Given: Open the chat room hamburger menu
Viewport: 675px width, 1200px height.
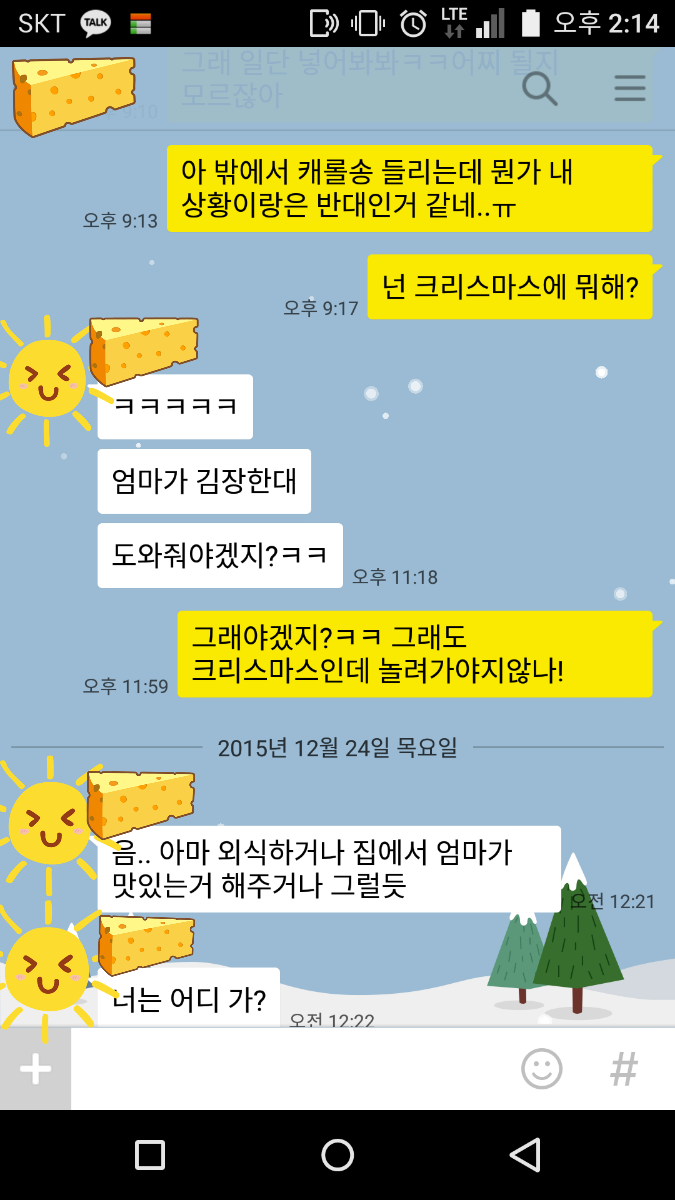Looking at the screenshot, I should [x=629, y=89].
